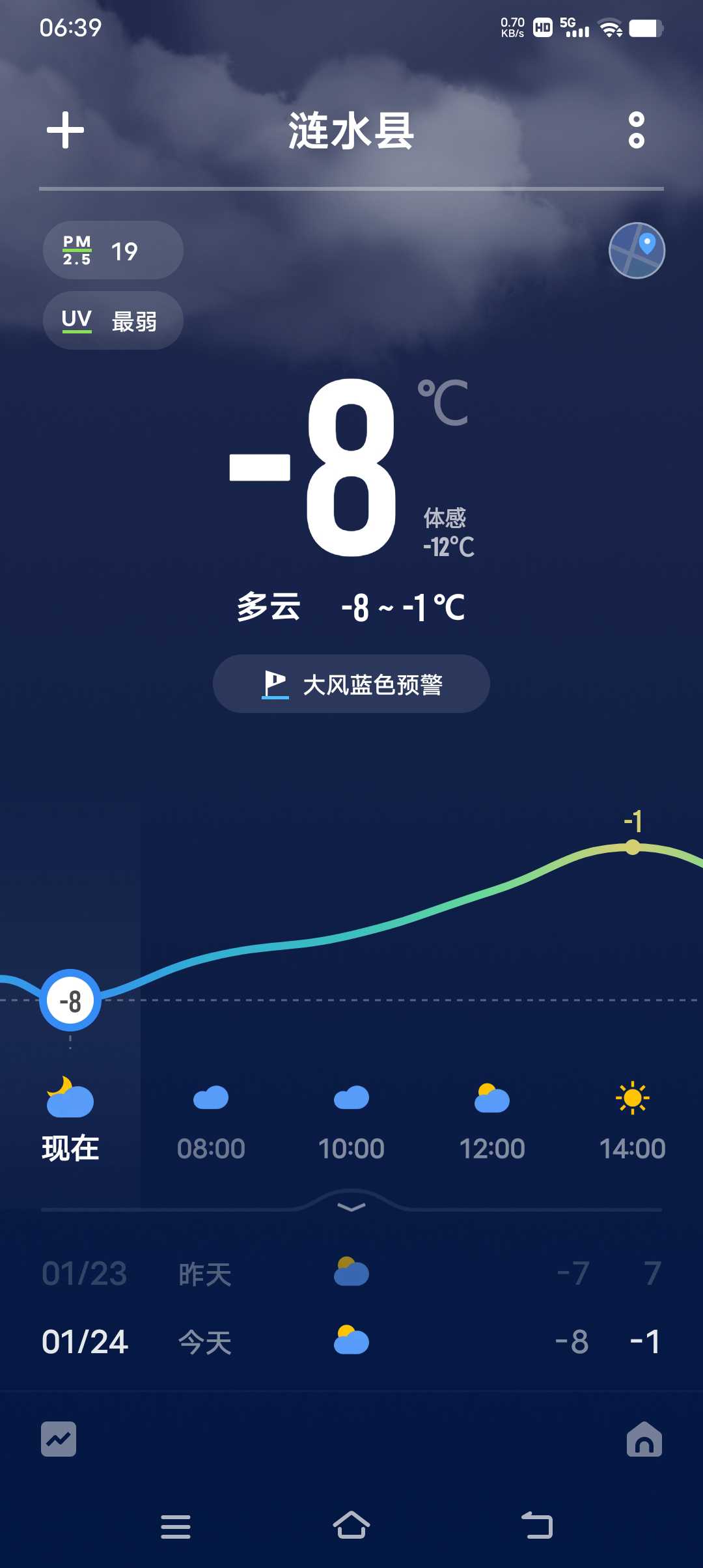Add a new city with the plus icon
This screenshot has height=1568, width=703.
click(65, 130)
